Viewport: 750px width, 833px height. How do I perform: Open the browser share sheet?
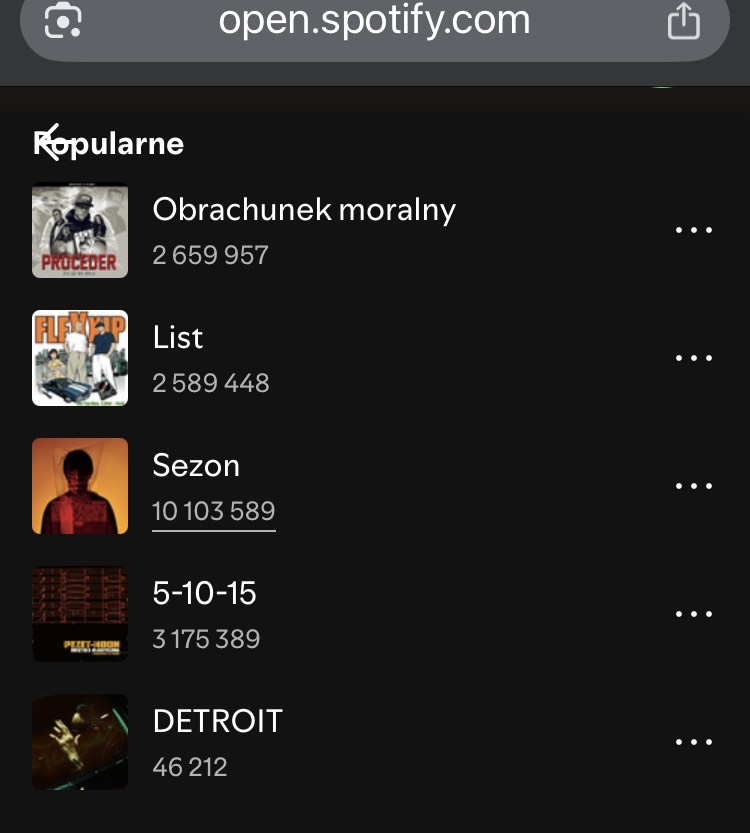coord(683,21)
